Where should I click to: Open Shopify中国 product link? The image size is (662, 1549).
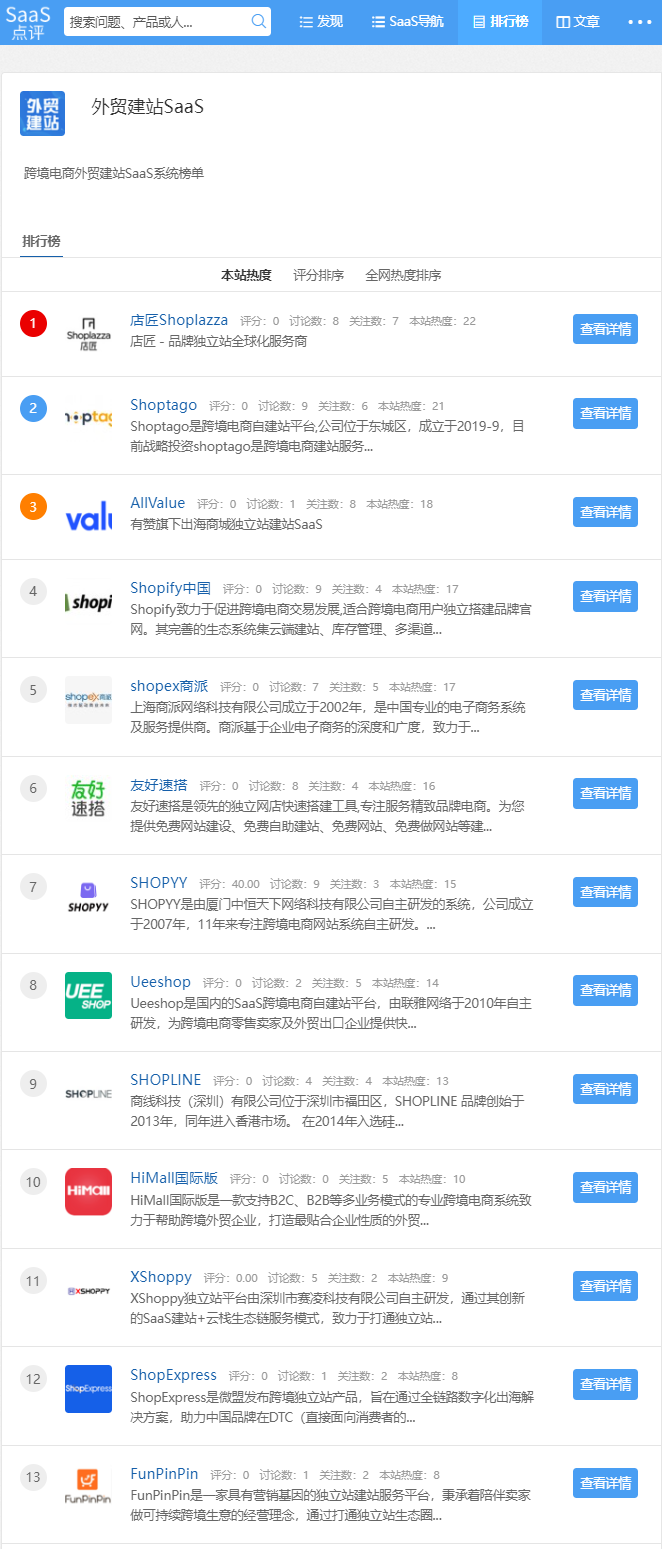170,588
